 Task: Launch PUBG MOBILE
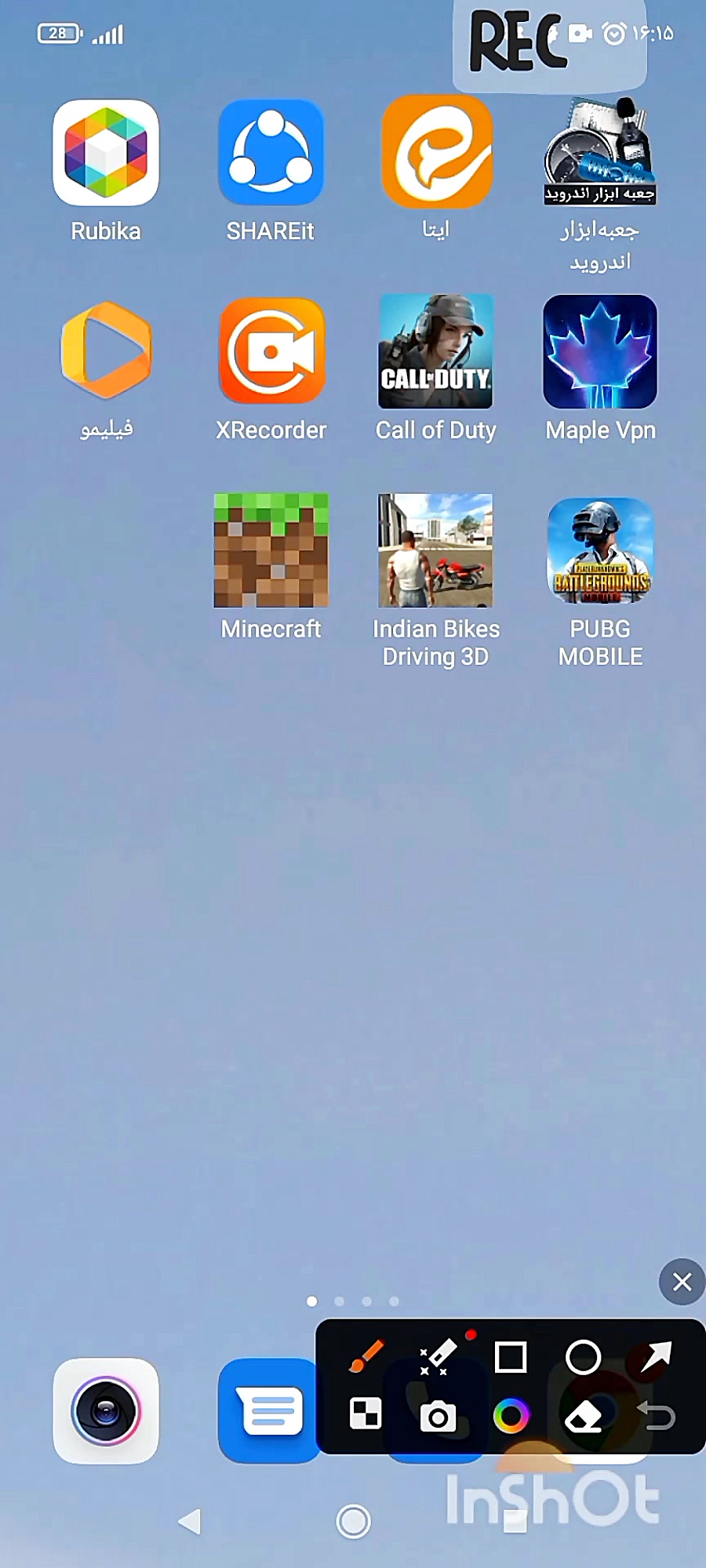600,550
